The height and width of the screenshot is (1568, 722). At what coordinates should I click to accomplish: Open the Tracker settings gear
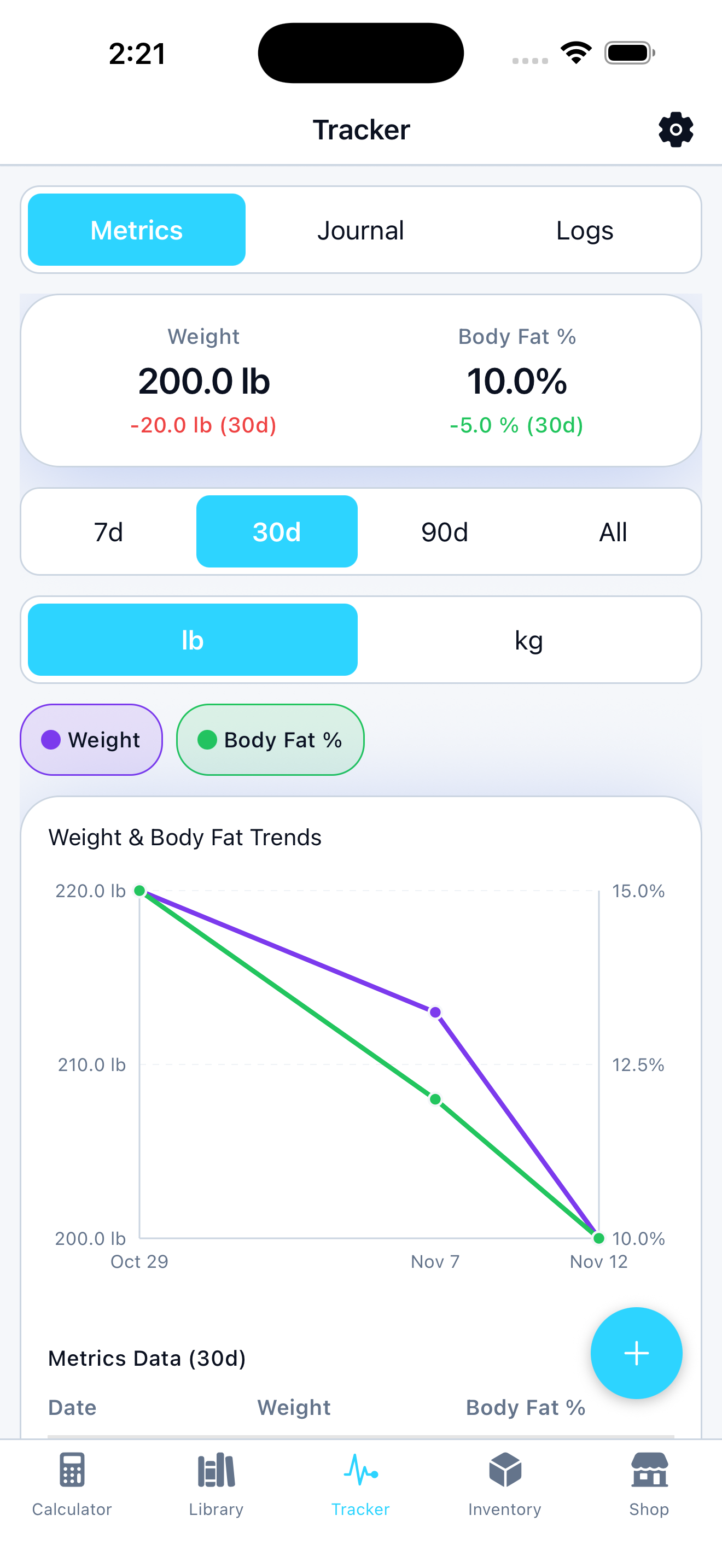676,129
